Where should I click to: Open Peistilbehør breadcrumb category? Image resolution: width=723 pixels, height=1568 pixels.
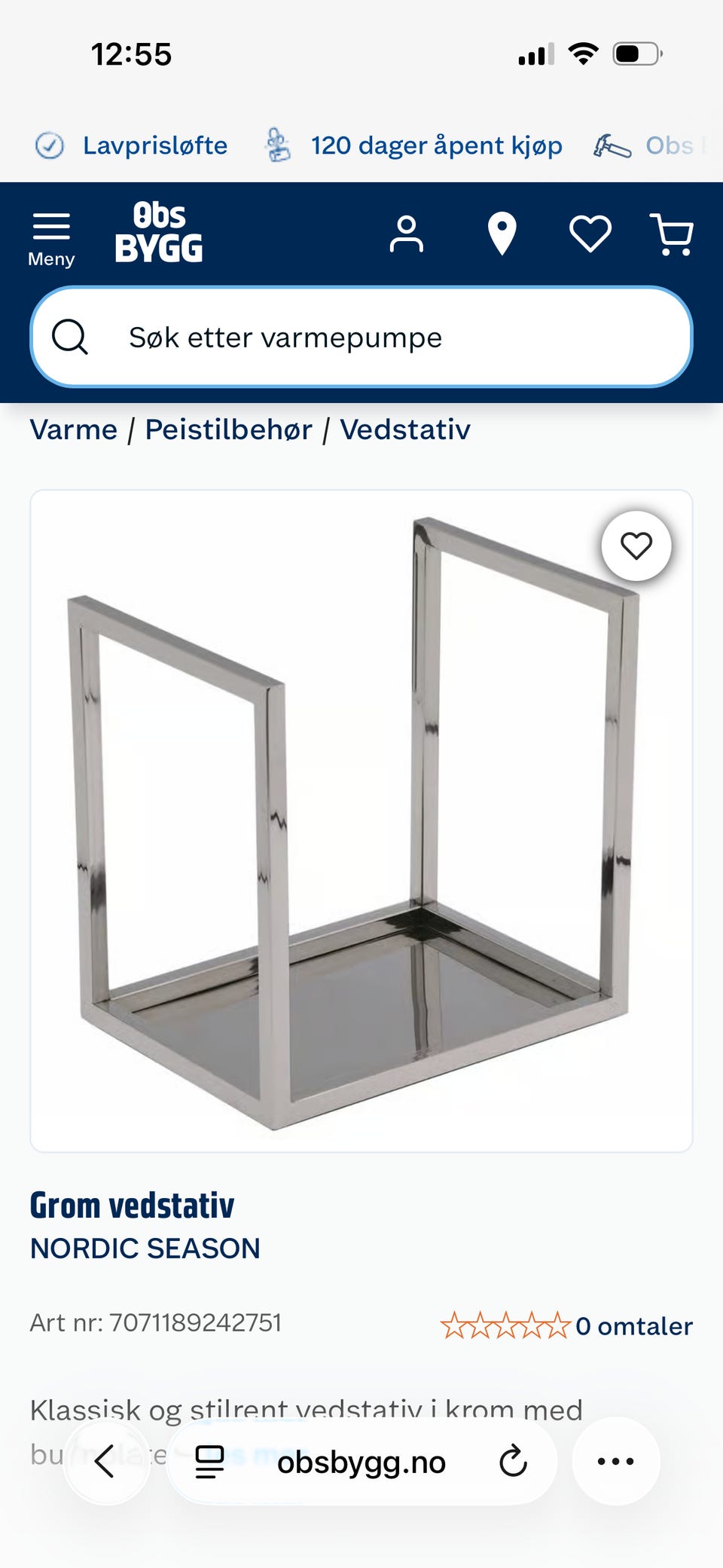pos(228,429)
